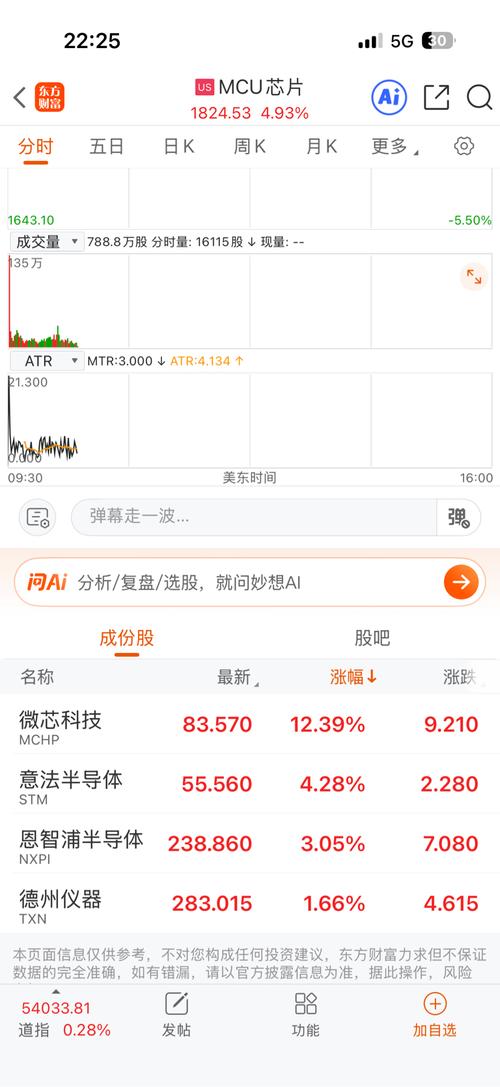This screenshot has height=1087, width=500.
Task: Open the 成交量 indicator dropdown
Action: (46, 242)
